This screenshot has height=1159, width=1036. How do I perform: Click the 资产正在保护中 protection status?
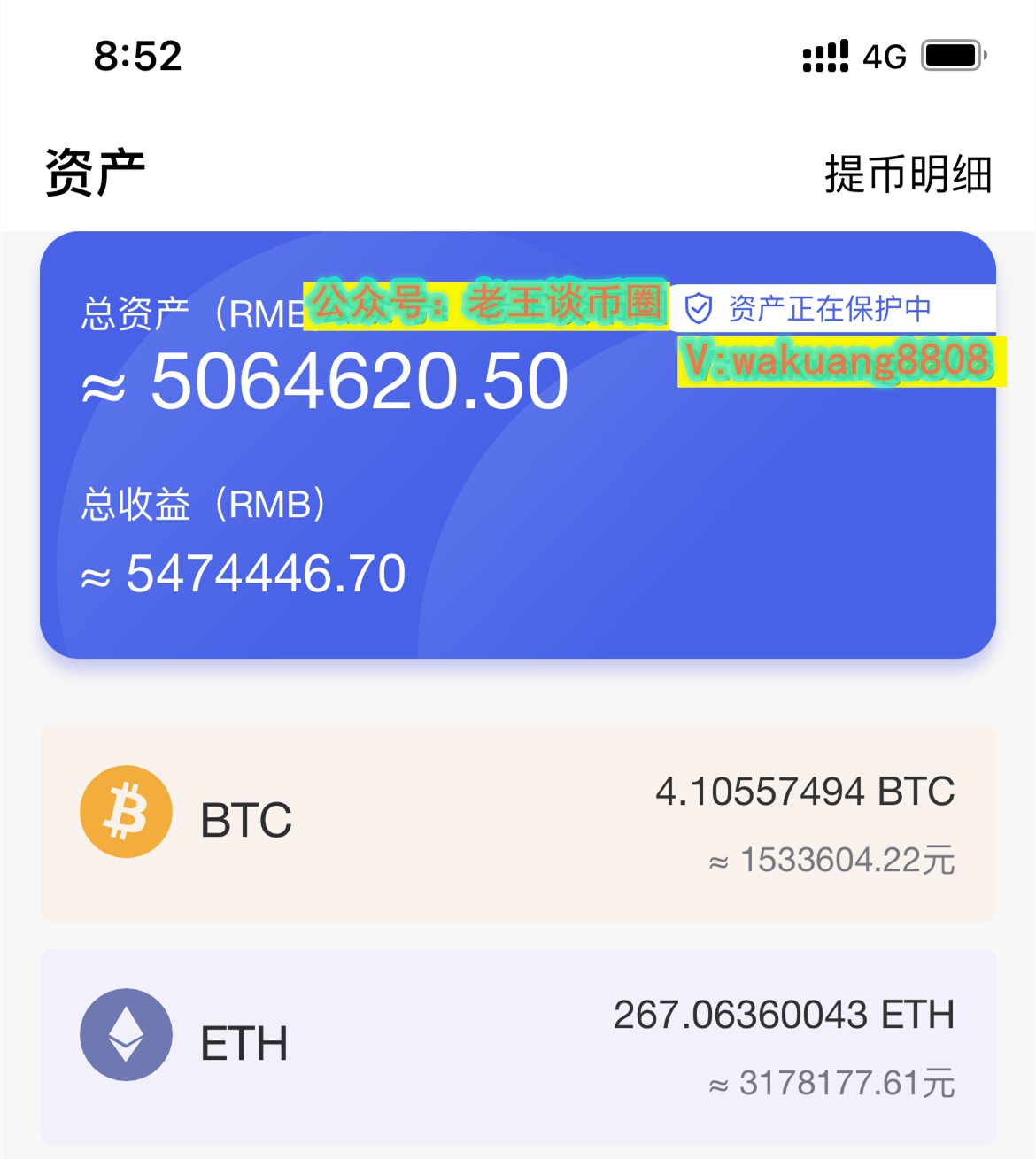click(x=830, y=308)
